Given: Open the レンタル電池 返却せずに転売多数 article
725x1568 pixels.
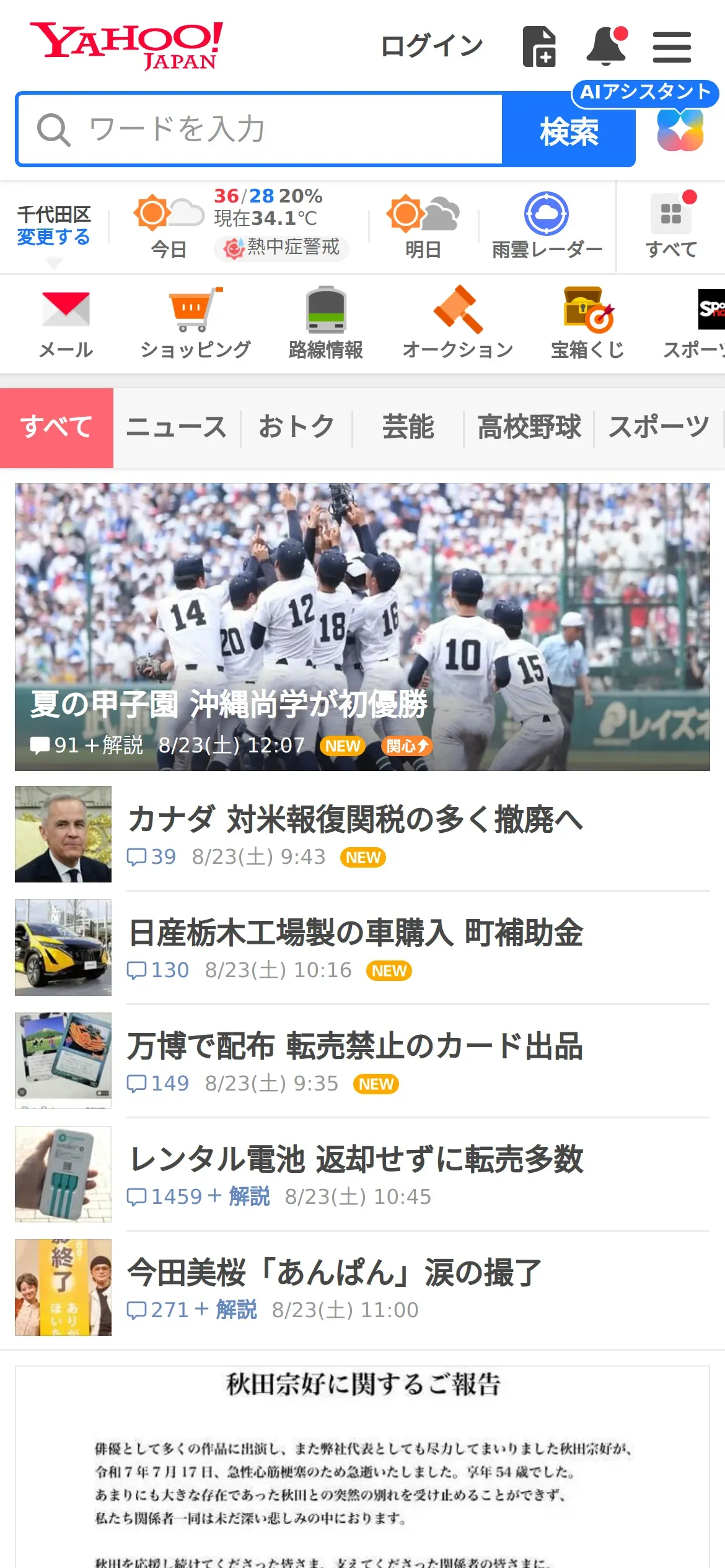Looking at the screenshot, I should coord(357,1159).
